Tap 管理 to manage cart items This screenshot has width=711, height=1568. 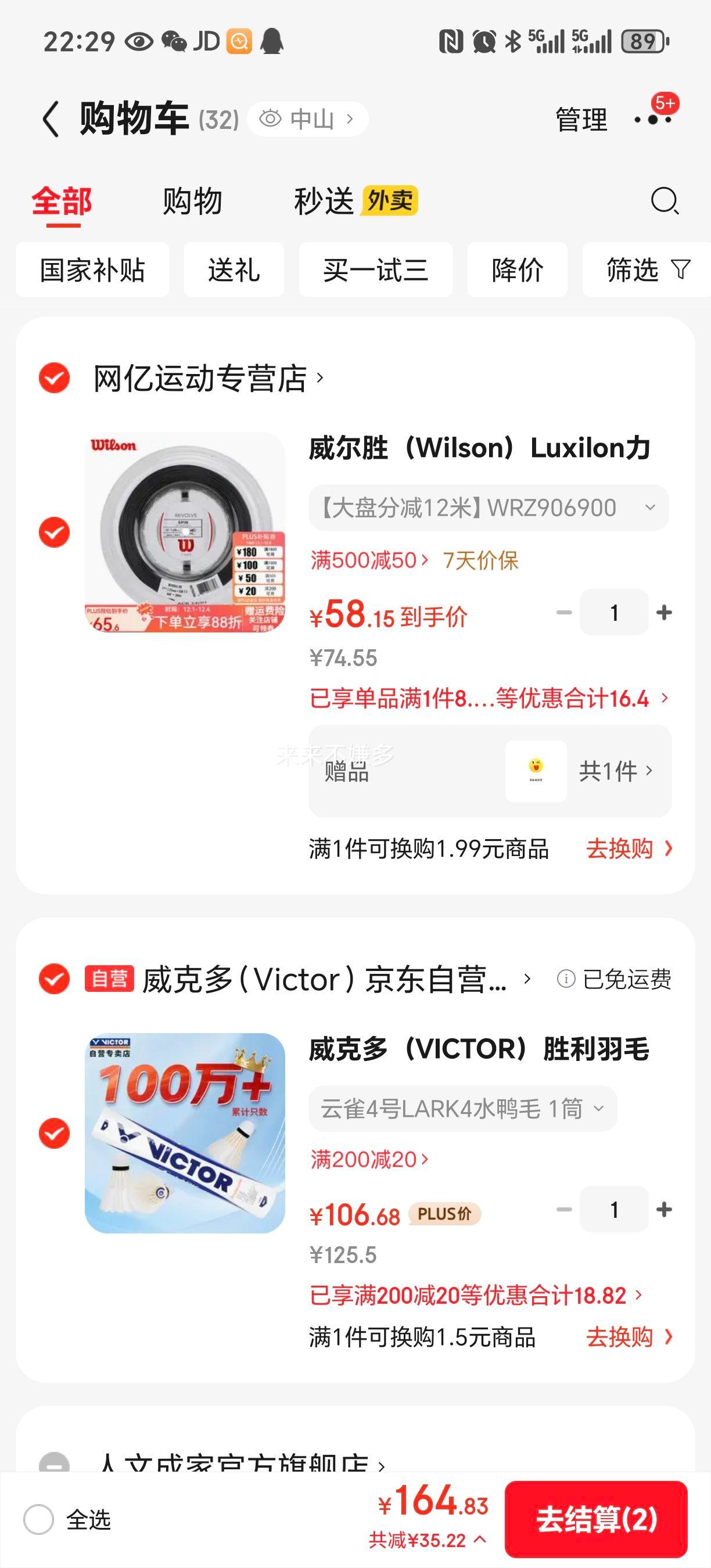581,119
